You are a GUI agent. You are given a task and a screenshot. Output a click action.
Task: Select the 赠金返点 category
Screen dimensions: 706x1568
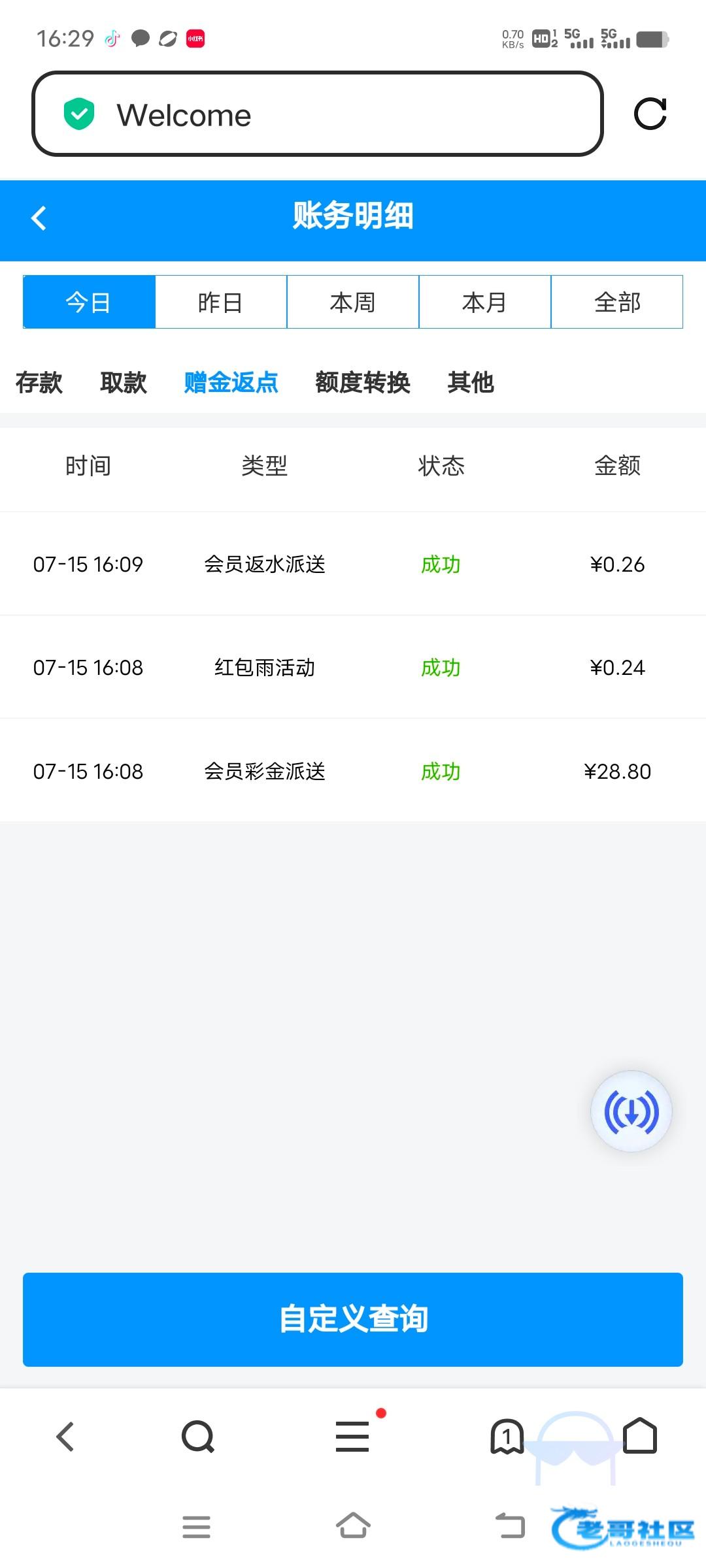231,382
